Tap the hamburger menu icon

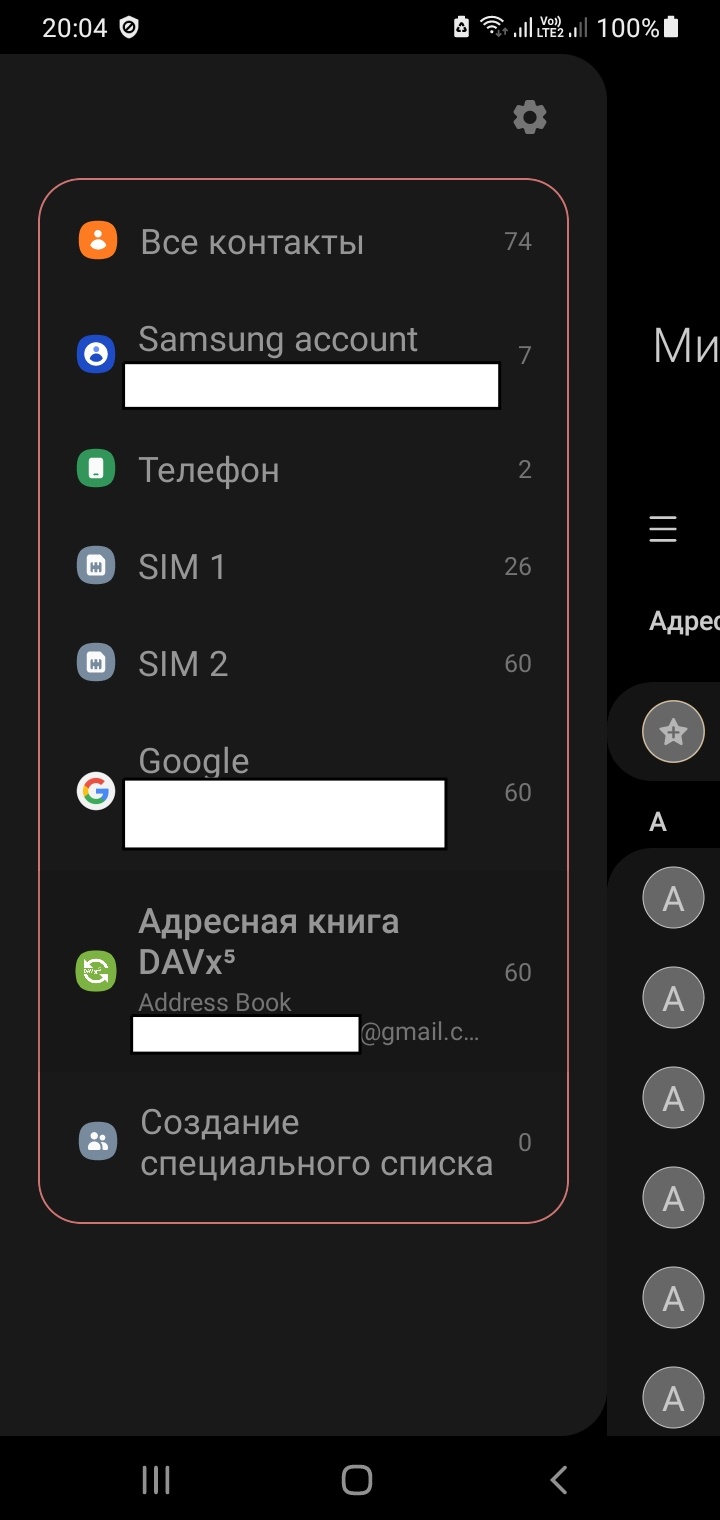pyautogui.click(x=663, y=528)
